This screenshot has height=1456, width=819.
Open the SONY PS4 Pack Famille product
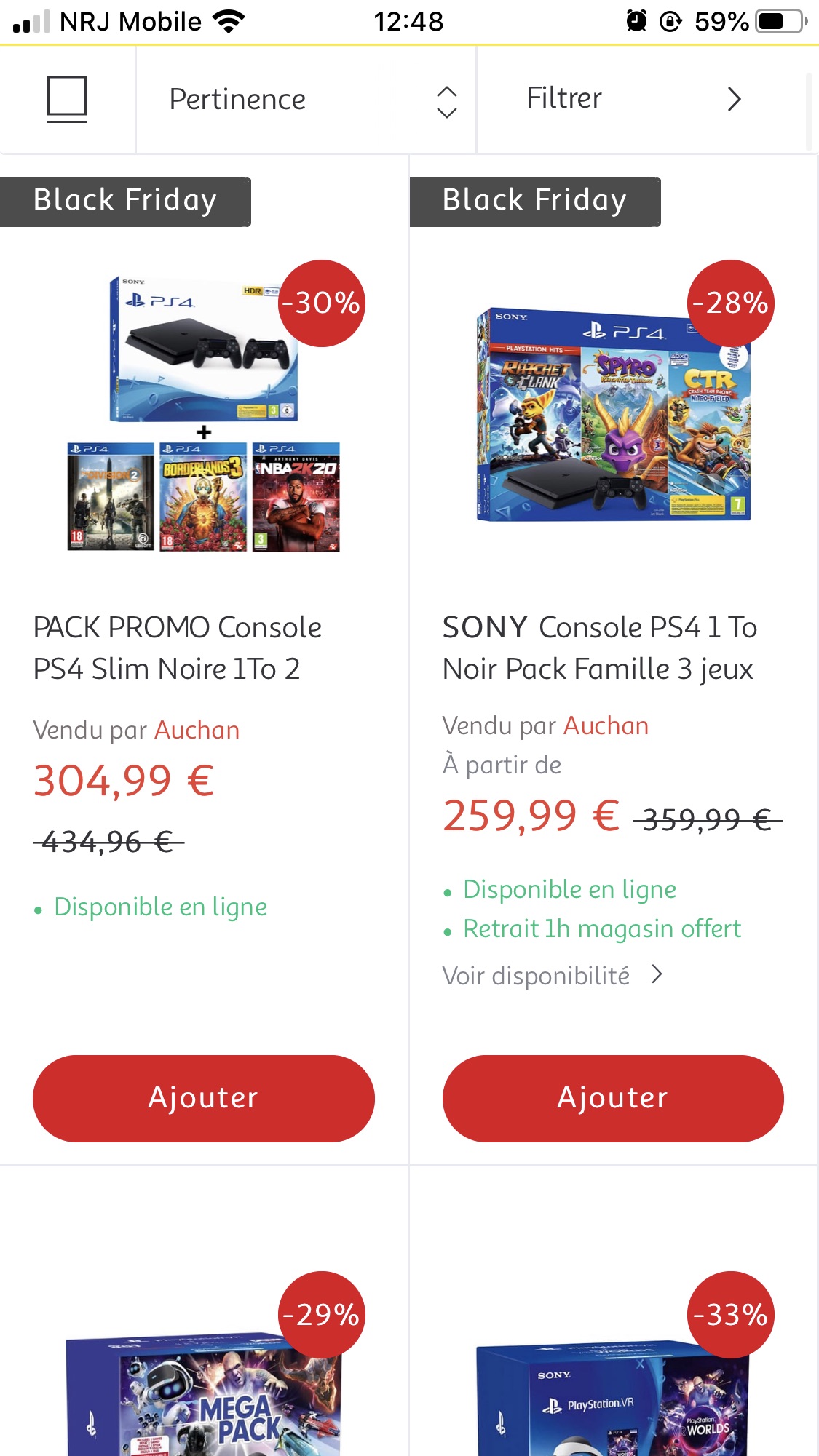pyautogui.click(x=600, y=648)
